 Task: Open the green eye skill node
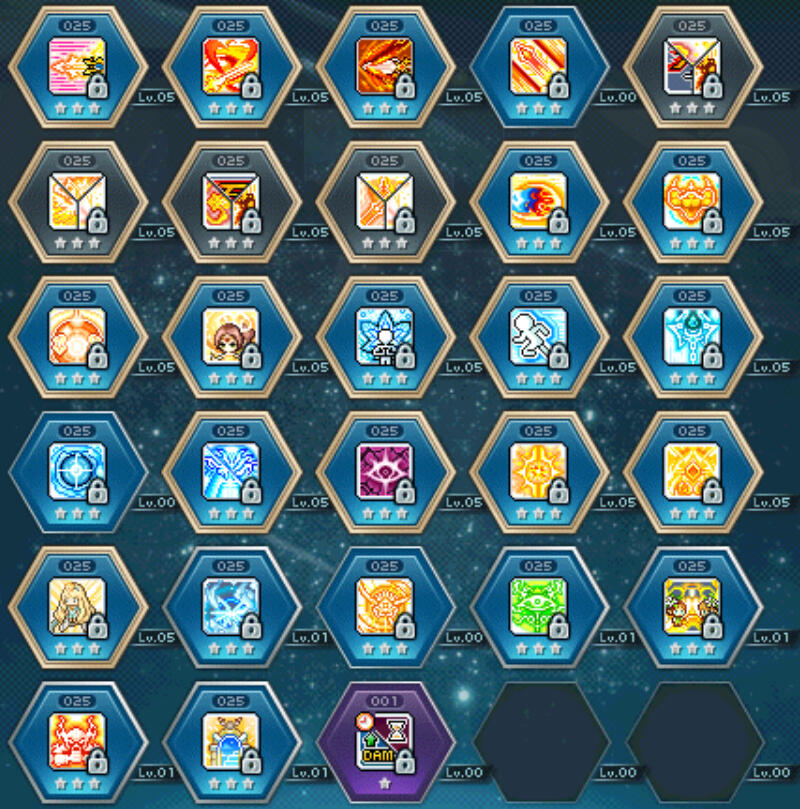(539, 607)
